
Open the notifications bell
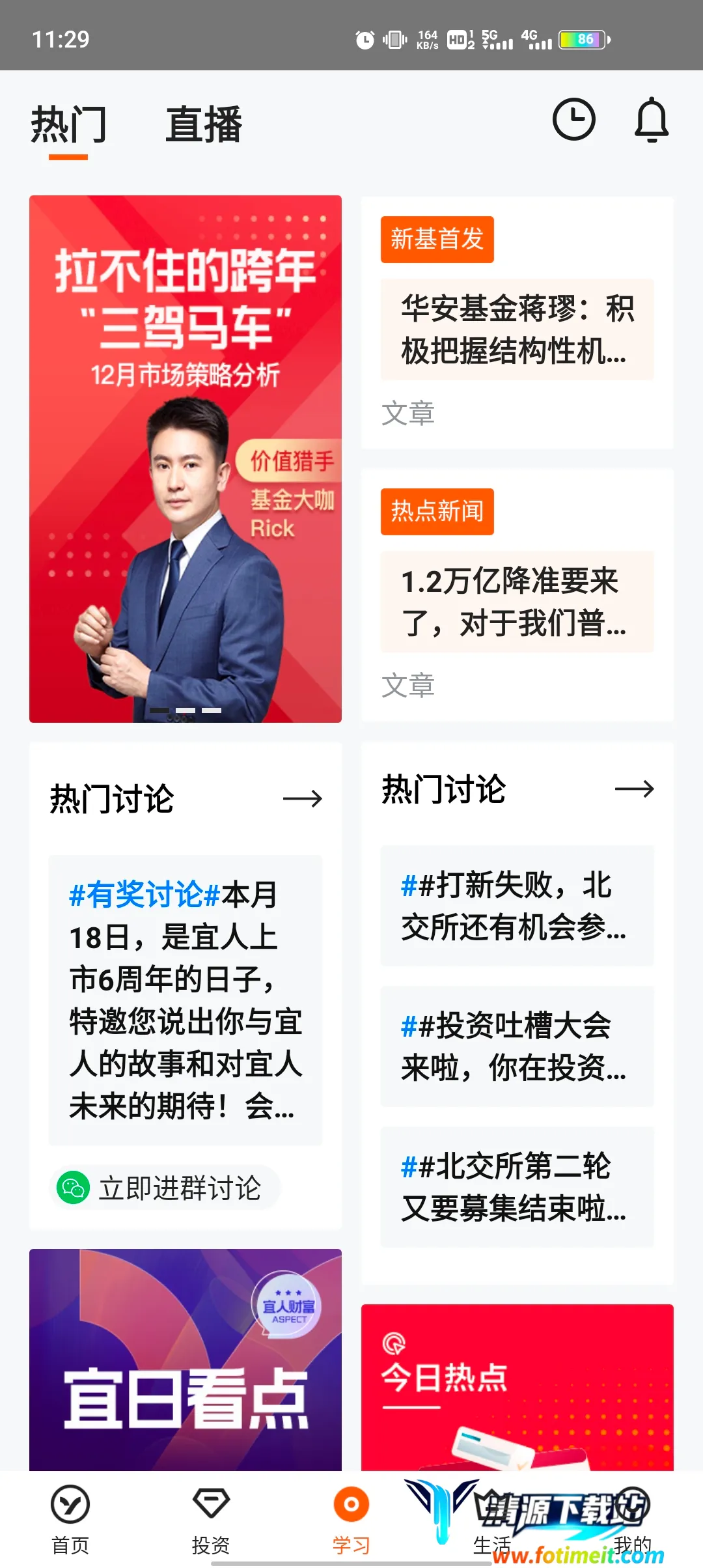pos(652,120)
